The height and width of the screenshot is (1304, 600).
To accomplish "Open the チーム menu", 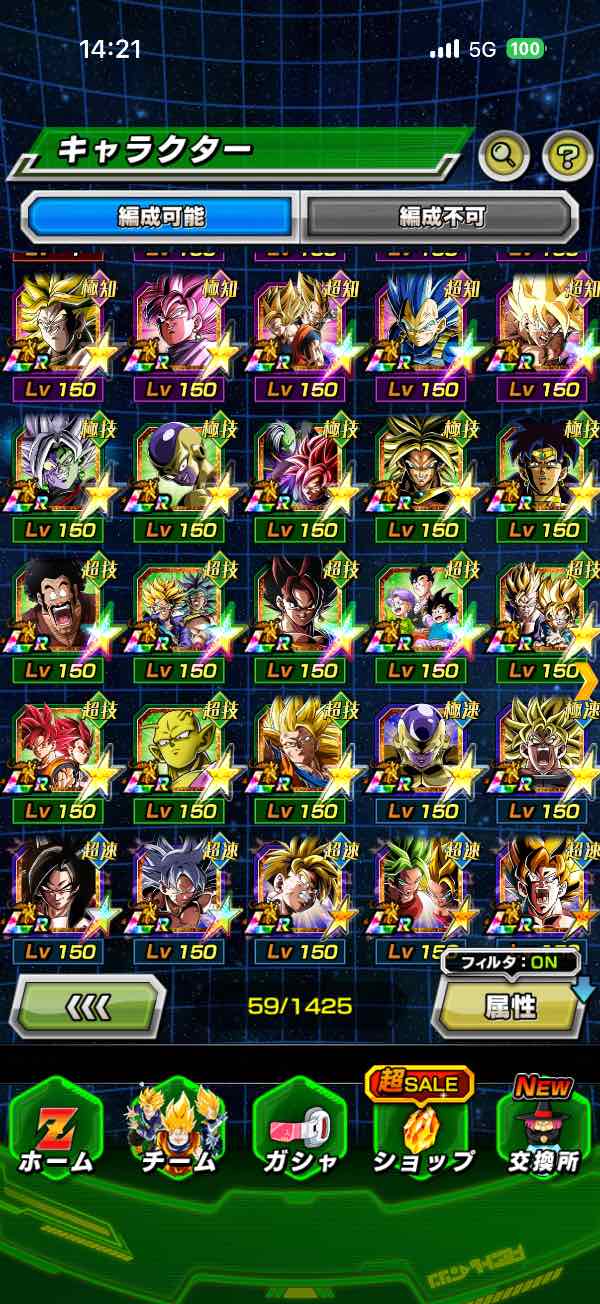I will click(x=178, y=1130).
